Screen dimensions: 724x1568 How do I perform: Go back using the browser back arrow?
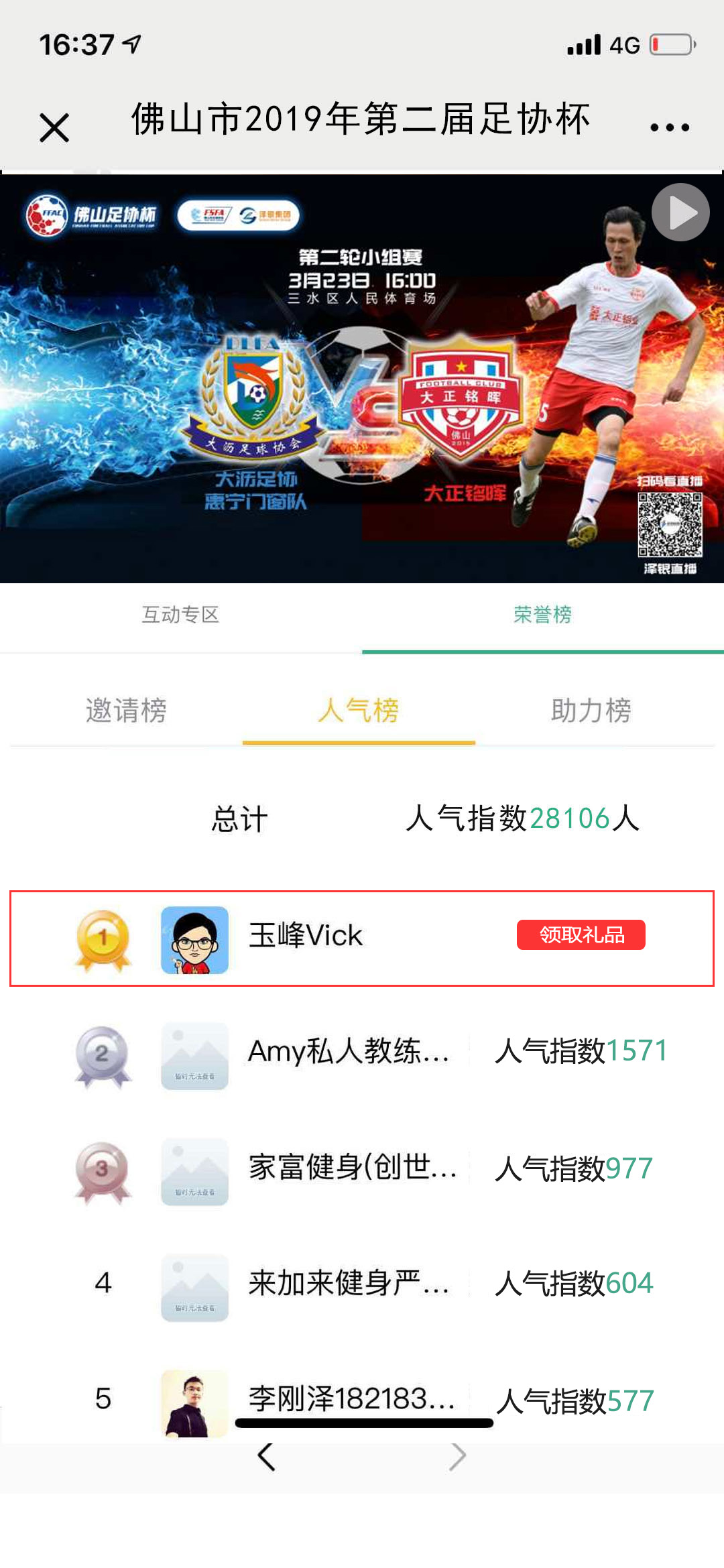click(x=266, y=1457)
